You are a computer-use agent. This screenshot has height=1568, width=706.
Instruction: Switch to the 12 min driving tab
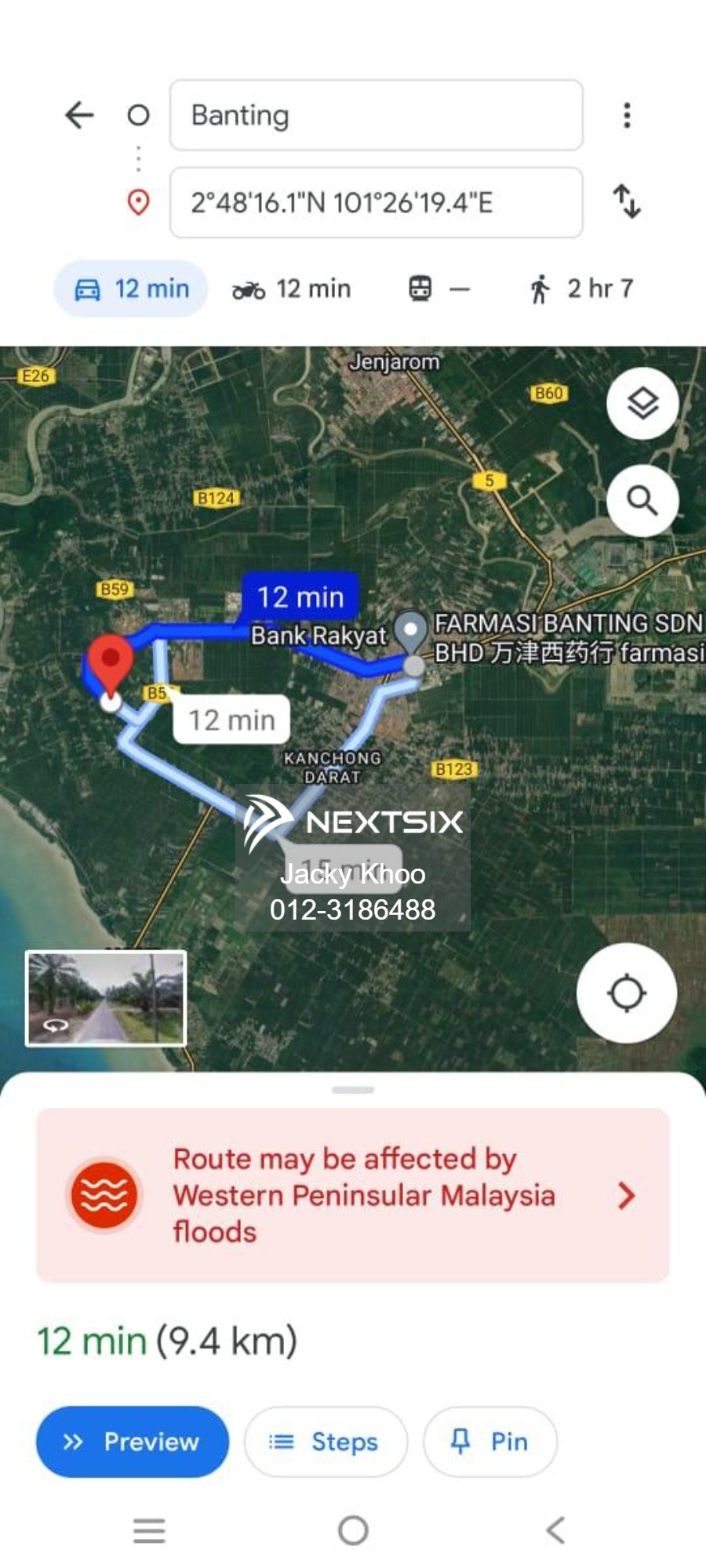coord(129,289)
